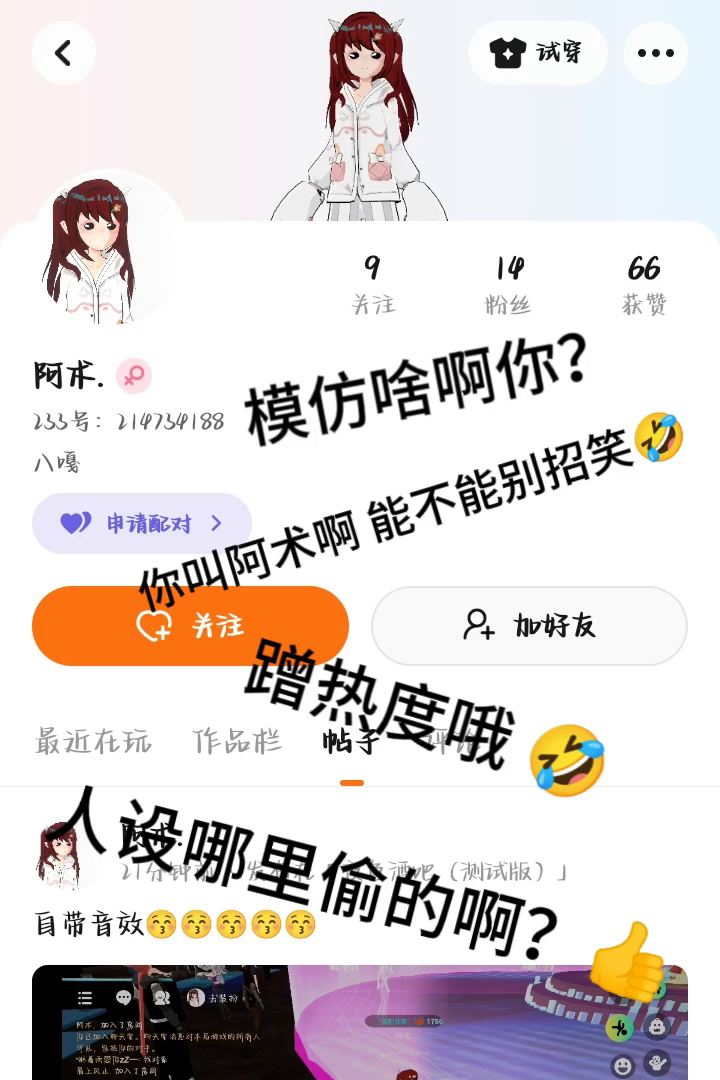Screen dimensions: 720x1080
Task: Select the 帖子 posts tab
Action: pos(350,741)
